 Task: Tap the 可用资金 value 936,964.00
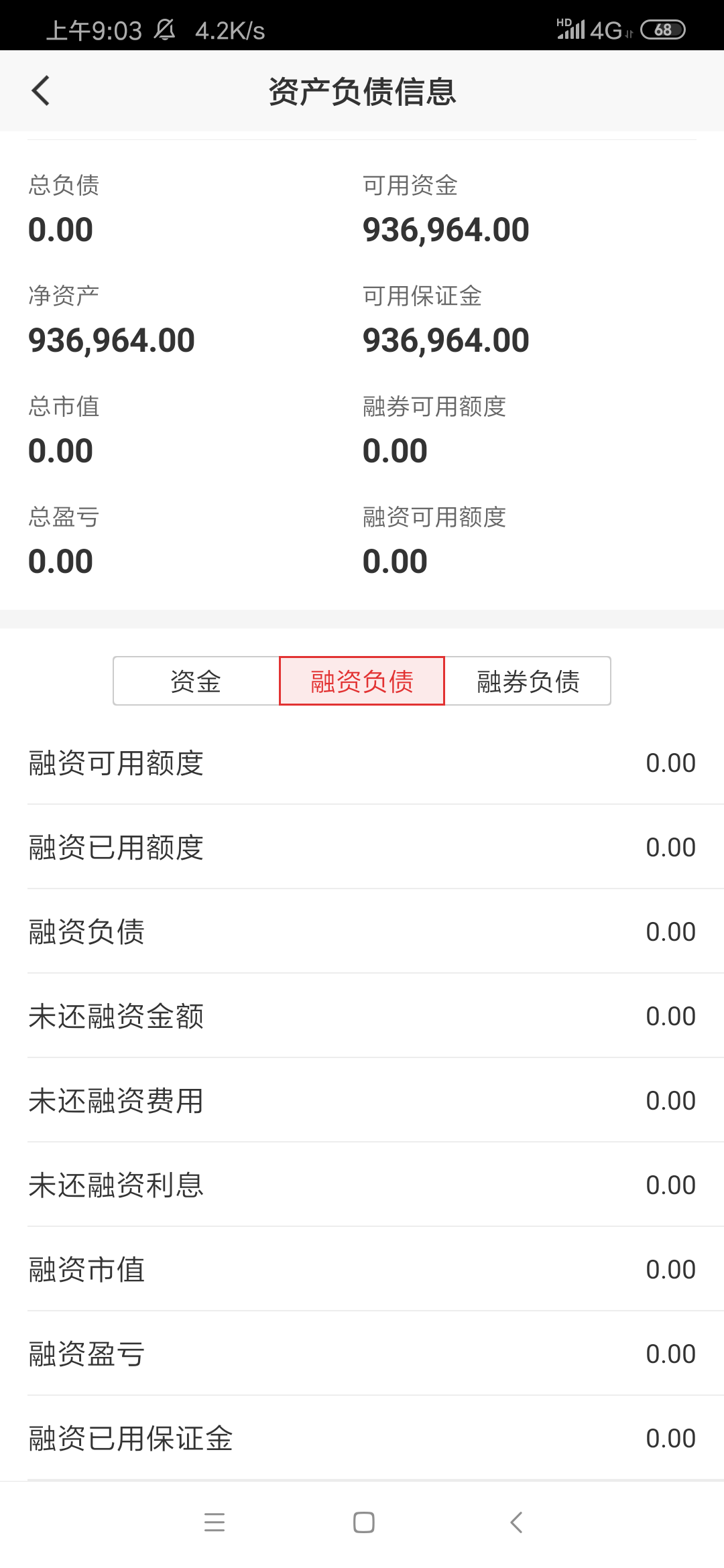pos(446,229)
